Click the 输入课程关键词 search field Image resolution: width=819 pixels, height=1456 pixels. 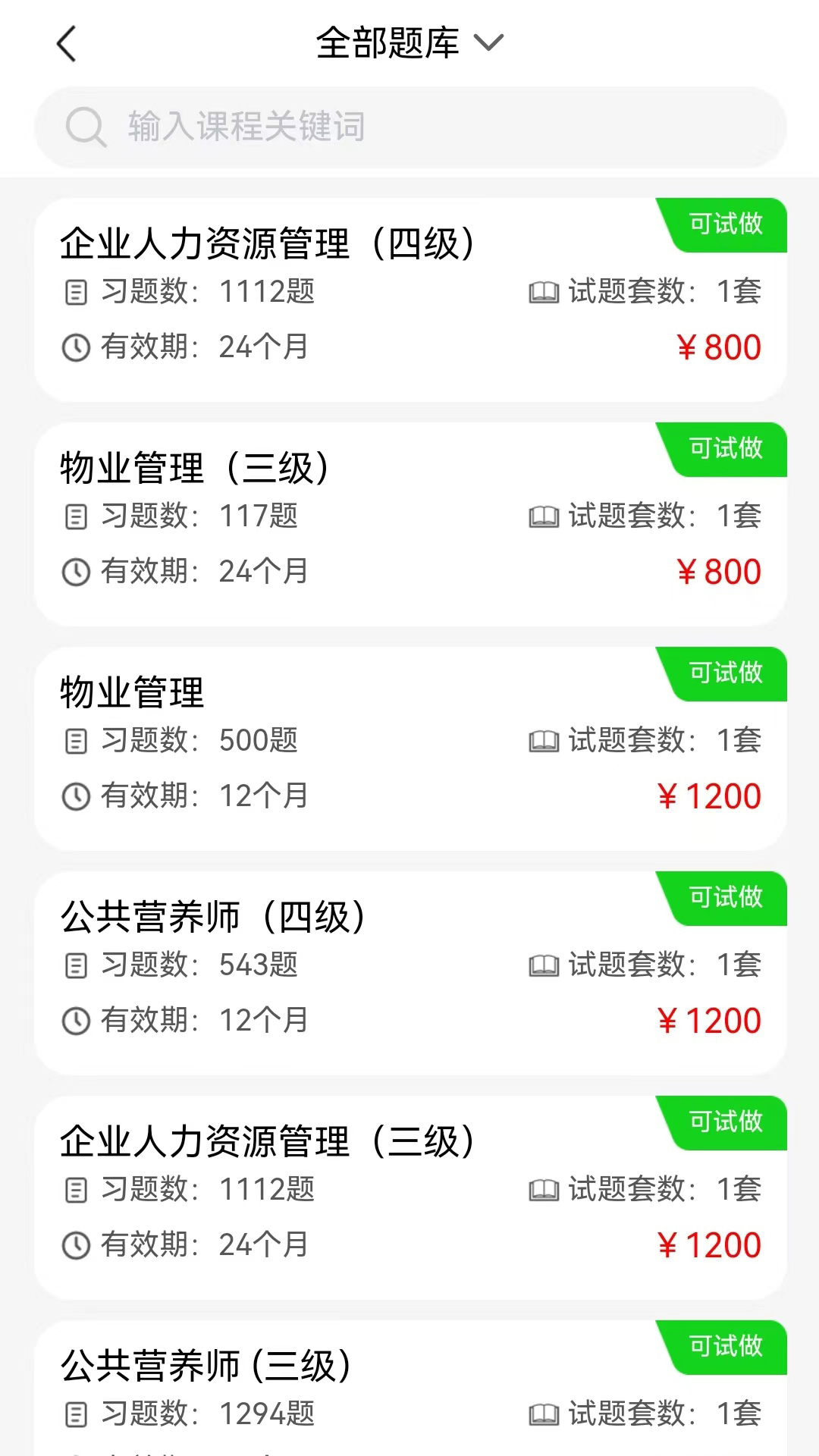pos(409,127)
